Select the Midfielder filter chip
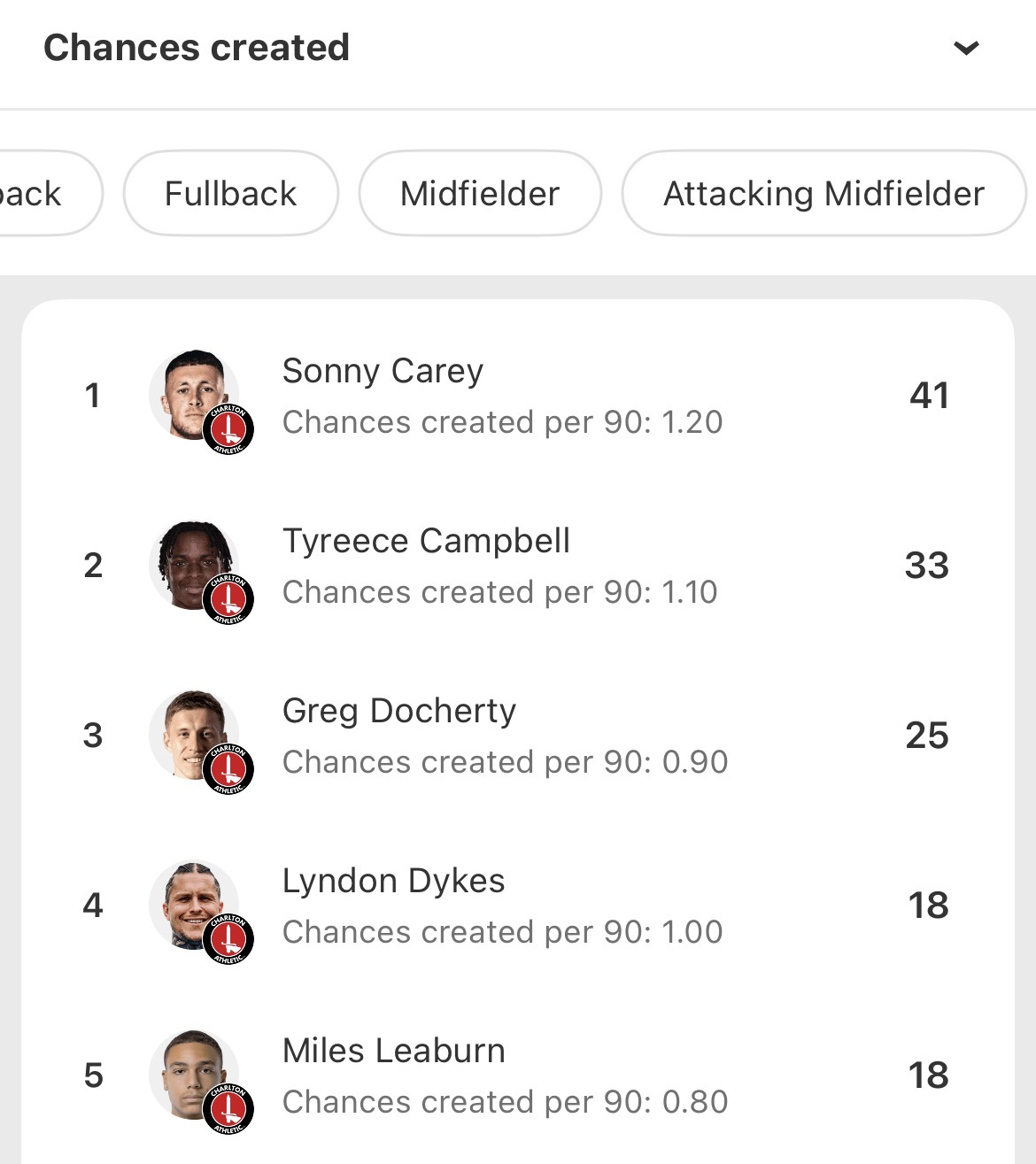The height and width of the screenshot is (1164, 1036). tap(479, 193)
